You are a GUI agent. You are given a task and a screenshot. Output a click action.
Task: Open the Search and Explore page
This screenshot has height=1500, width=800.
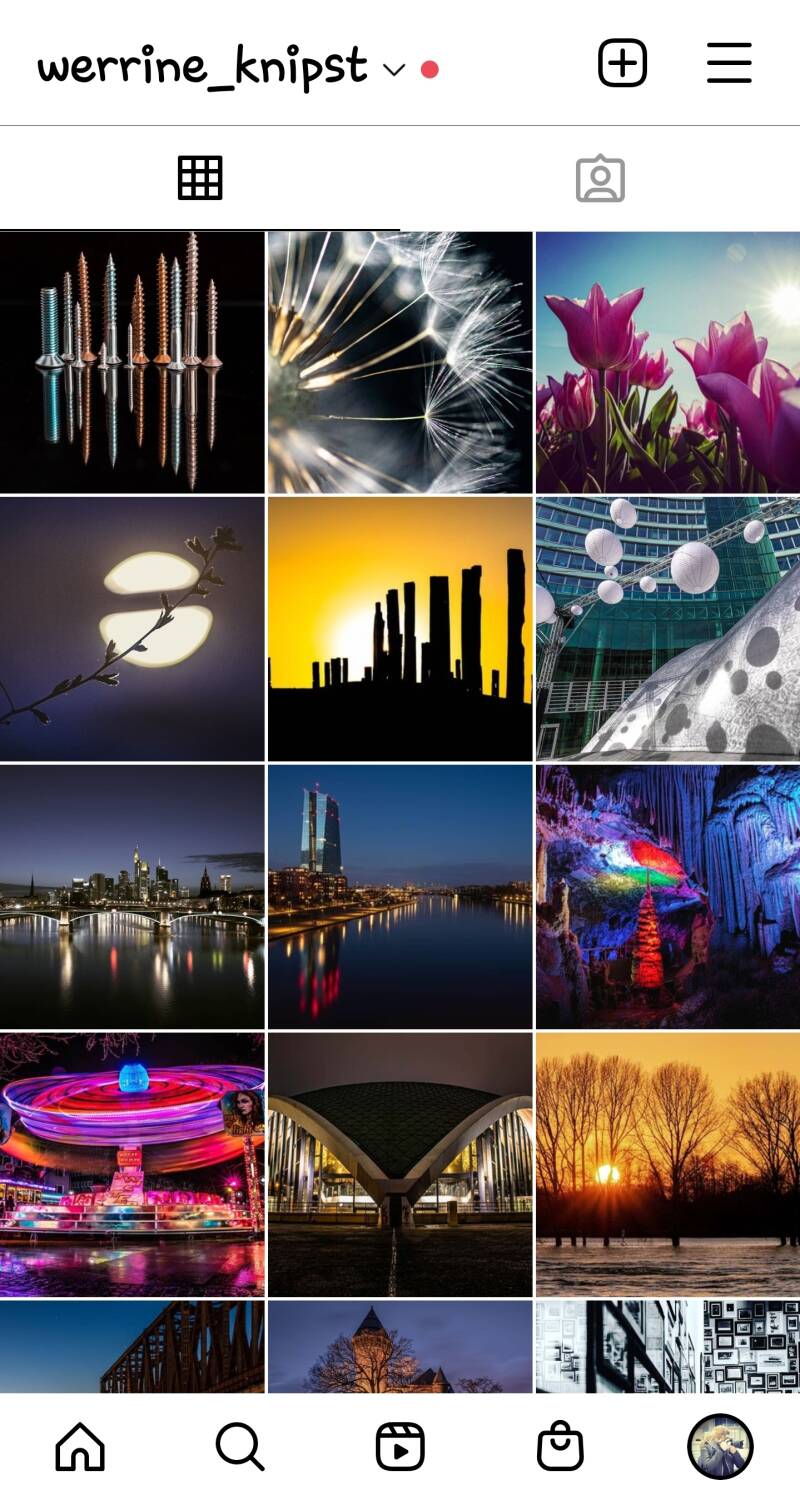(240, 1446)
